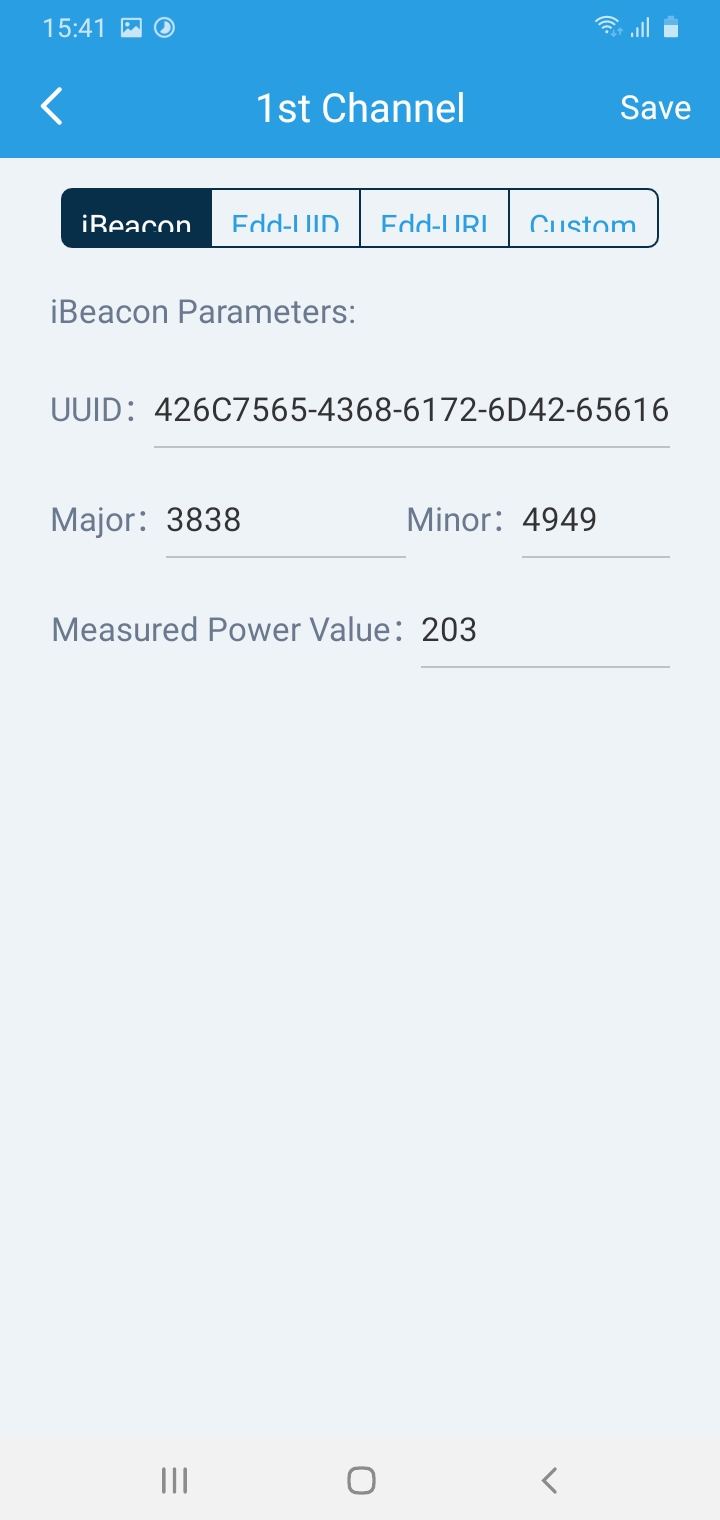Tap the battery indicator icon

click(672, 27)
